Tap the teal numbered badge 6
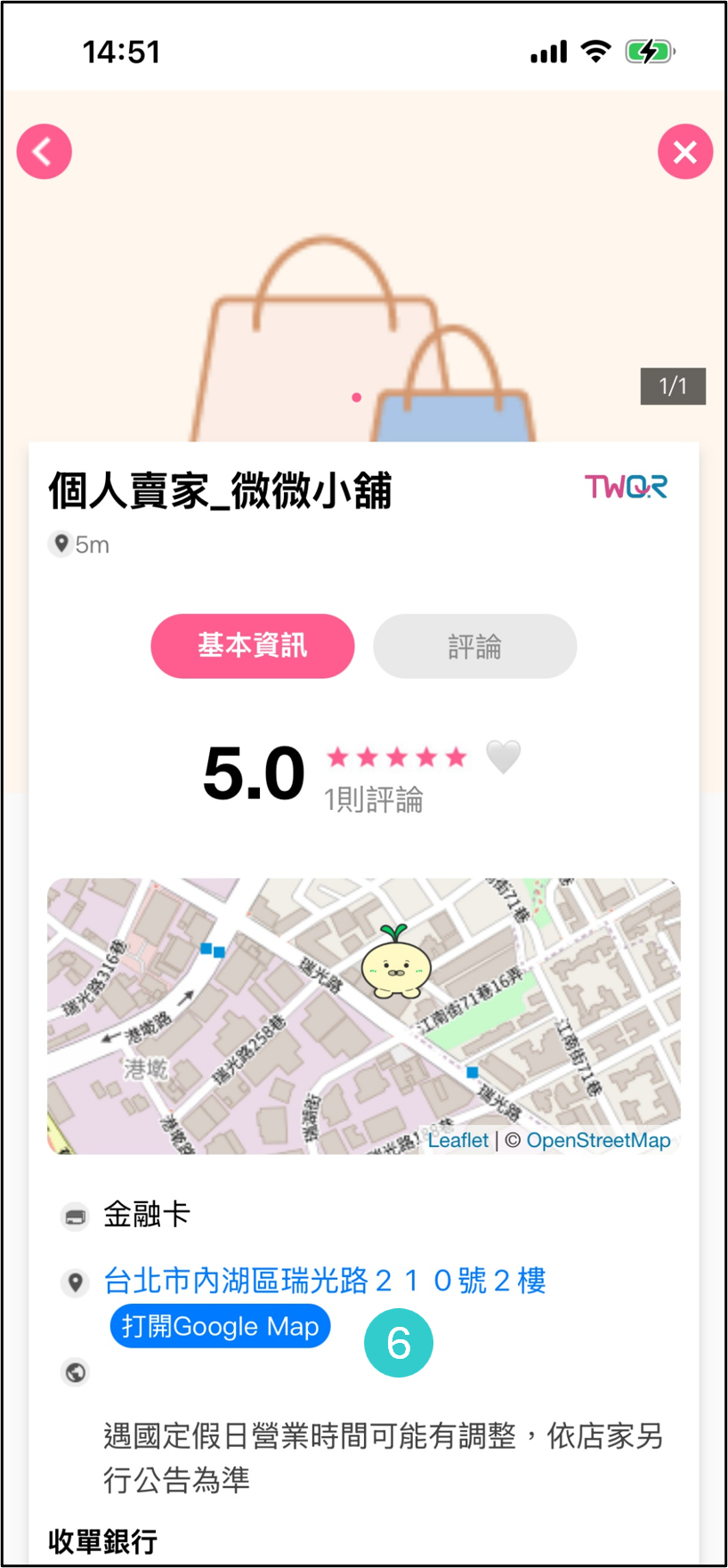The height and width of the screenshot is (1568, 728). click(x=398, y=1342)
